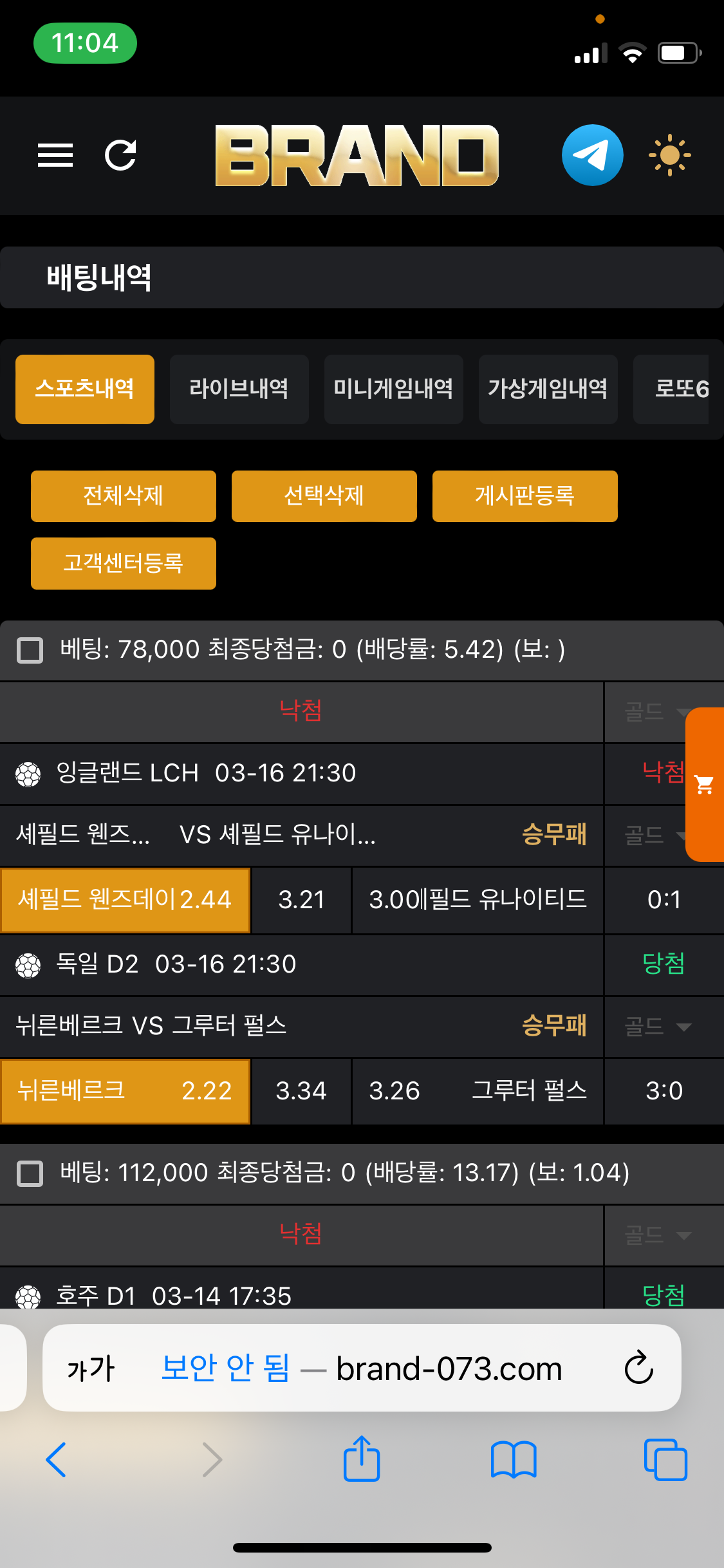Toggle the light mode sun icon
The width and height of the screenshot is (724, 1568).
tap(669, 155)
